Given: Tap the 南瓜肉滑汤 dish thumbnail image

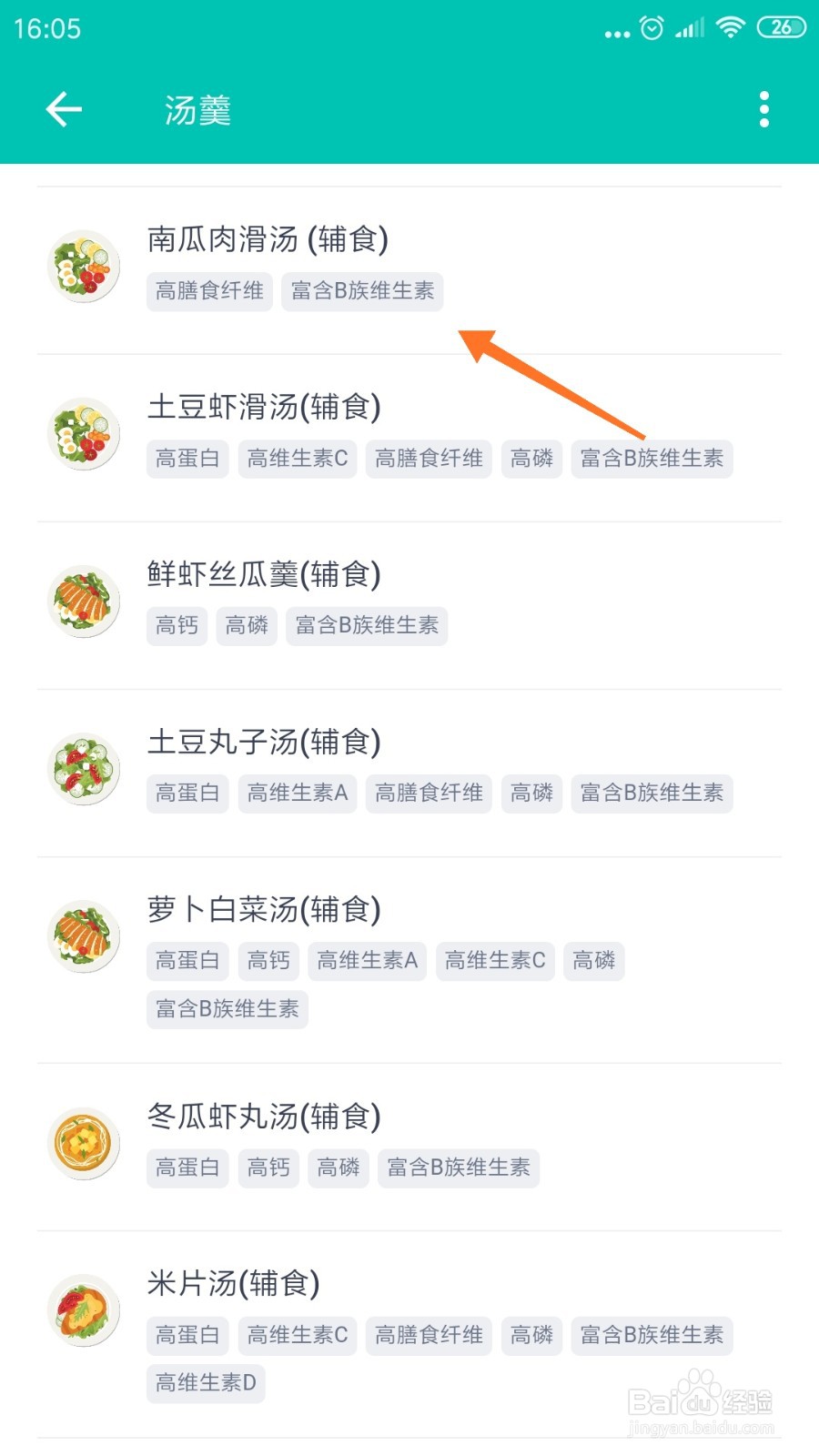Looking at the screenshot, I should [x=84, y=265].
